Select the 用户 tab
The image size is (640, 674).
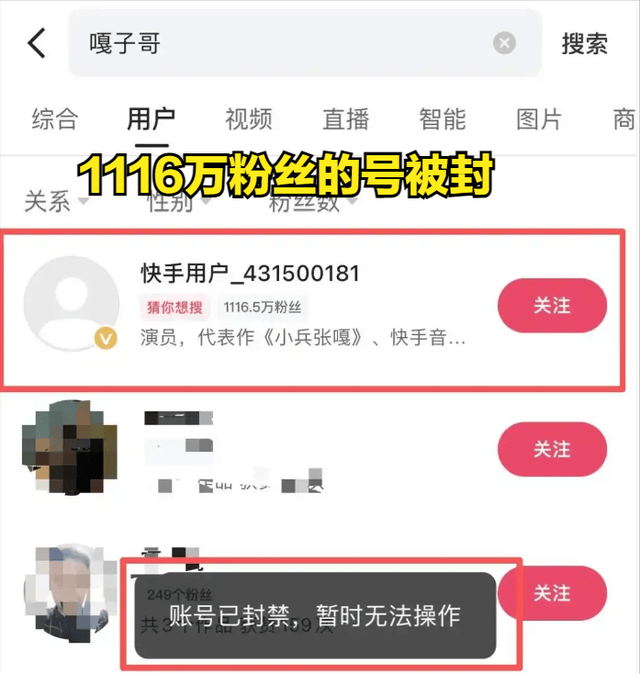151,119
